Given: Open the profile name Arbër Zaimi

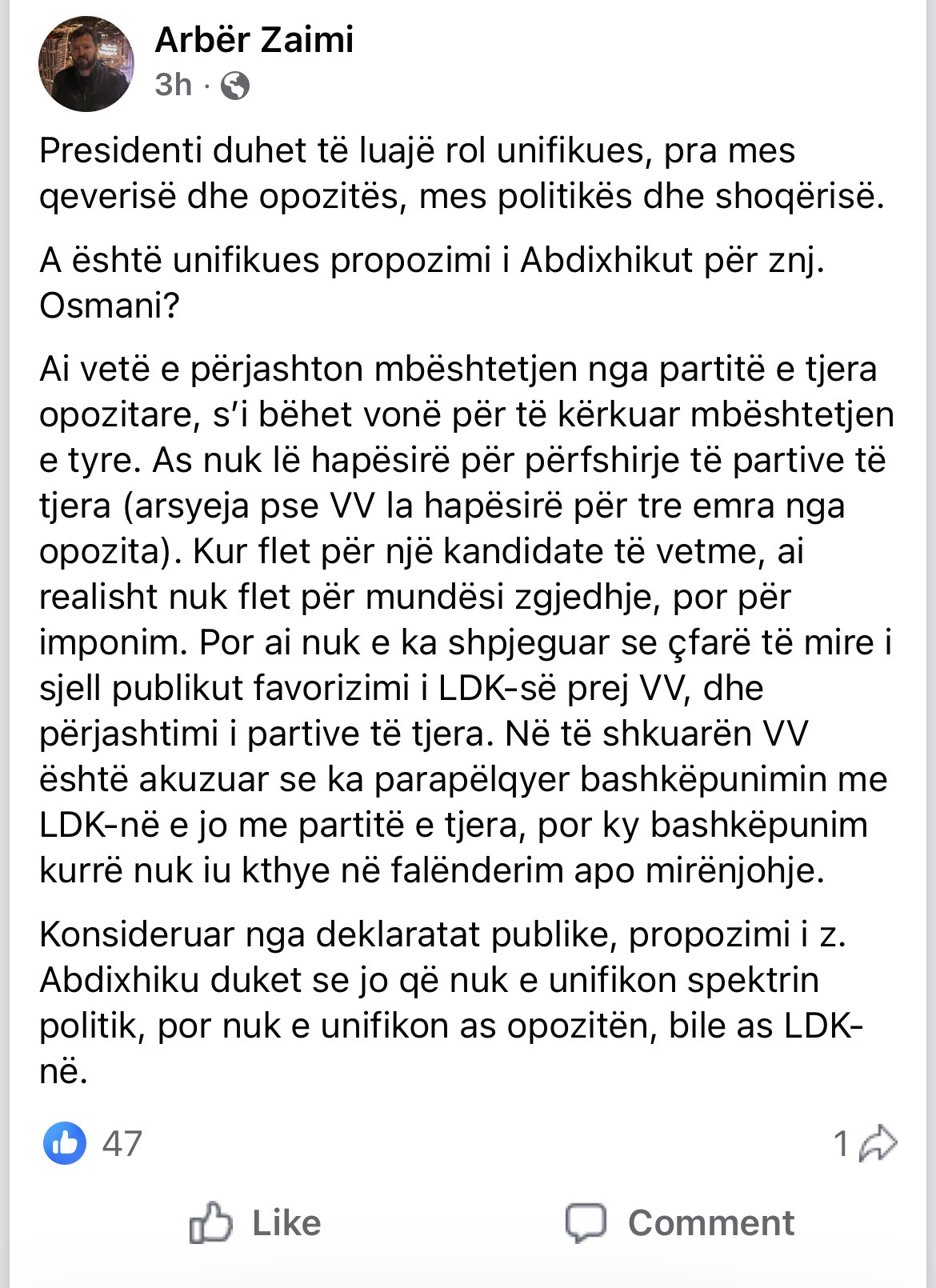Looking at the screenshot, I should pos(254,40).
